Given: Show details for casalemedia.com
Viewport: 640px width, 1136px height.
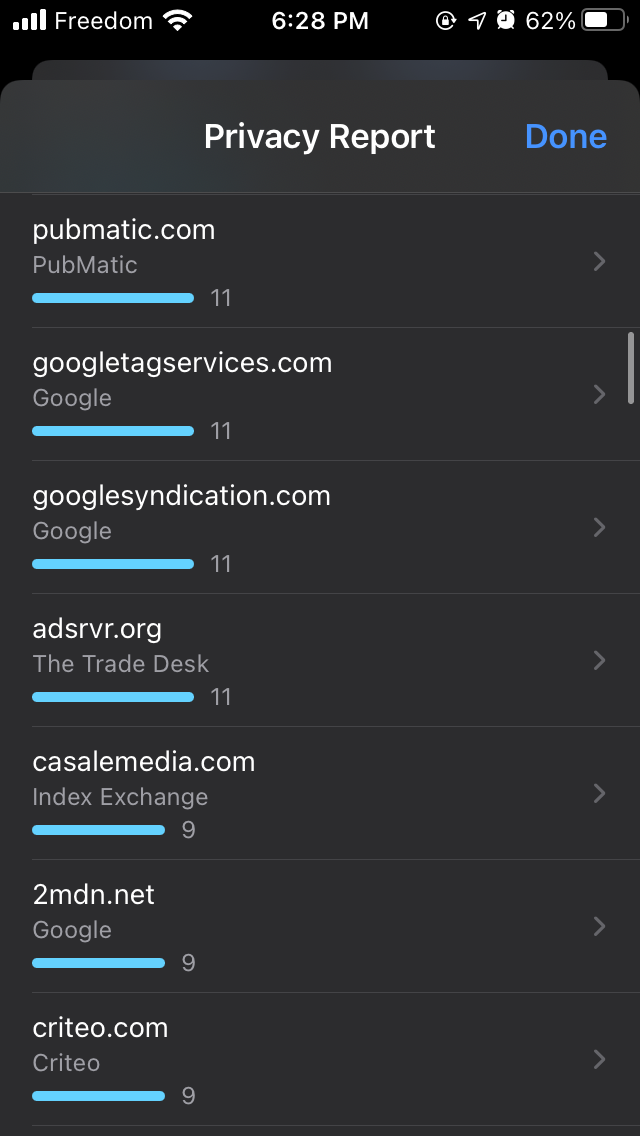Looking at the screenshot, I should point(320,794).
